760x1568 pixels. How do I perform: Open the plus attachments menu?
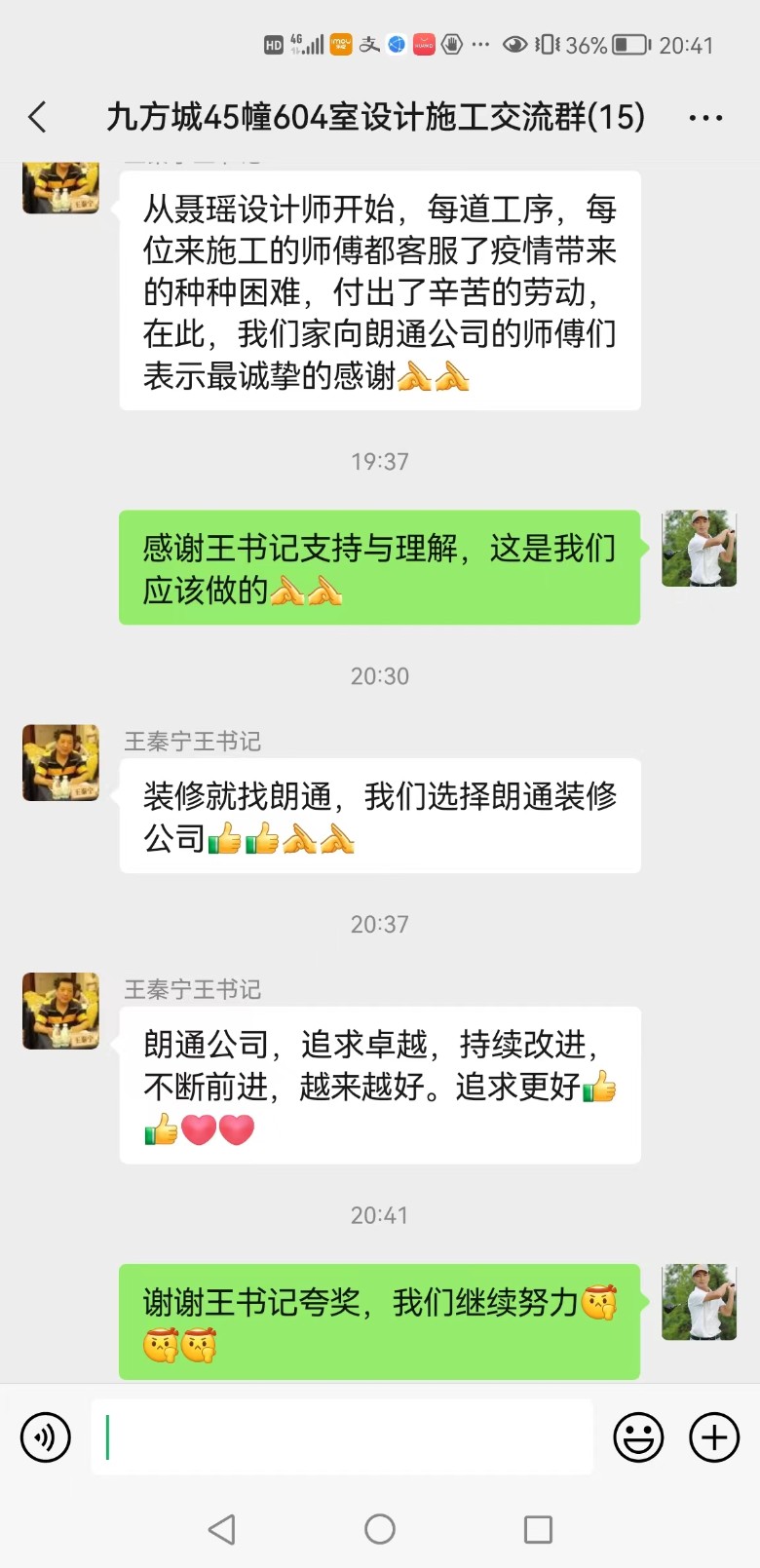coord(714,1436)
